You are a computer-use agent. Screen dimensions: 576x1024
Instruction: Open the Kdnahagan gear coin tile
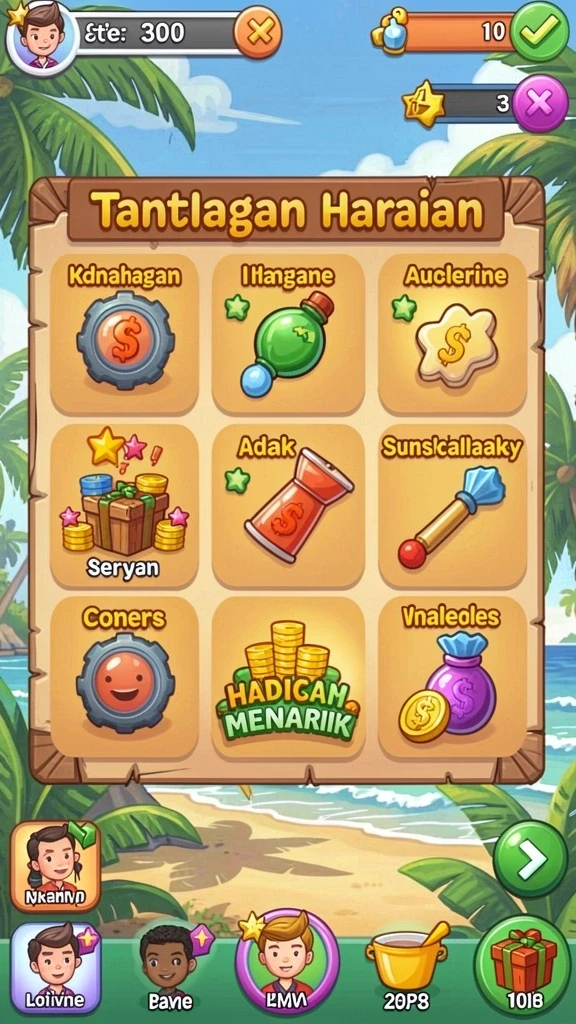pyautogui.click(x=124, y=334)
